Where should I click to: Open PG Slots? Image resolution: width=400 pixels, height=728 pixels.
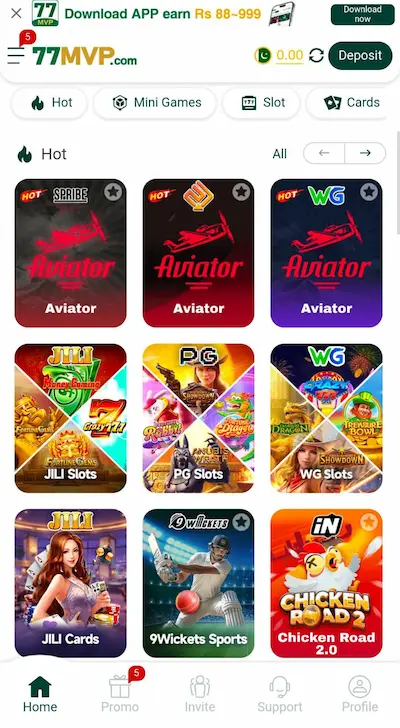click(x=199, y=418)
